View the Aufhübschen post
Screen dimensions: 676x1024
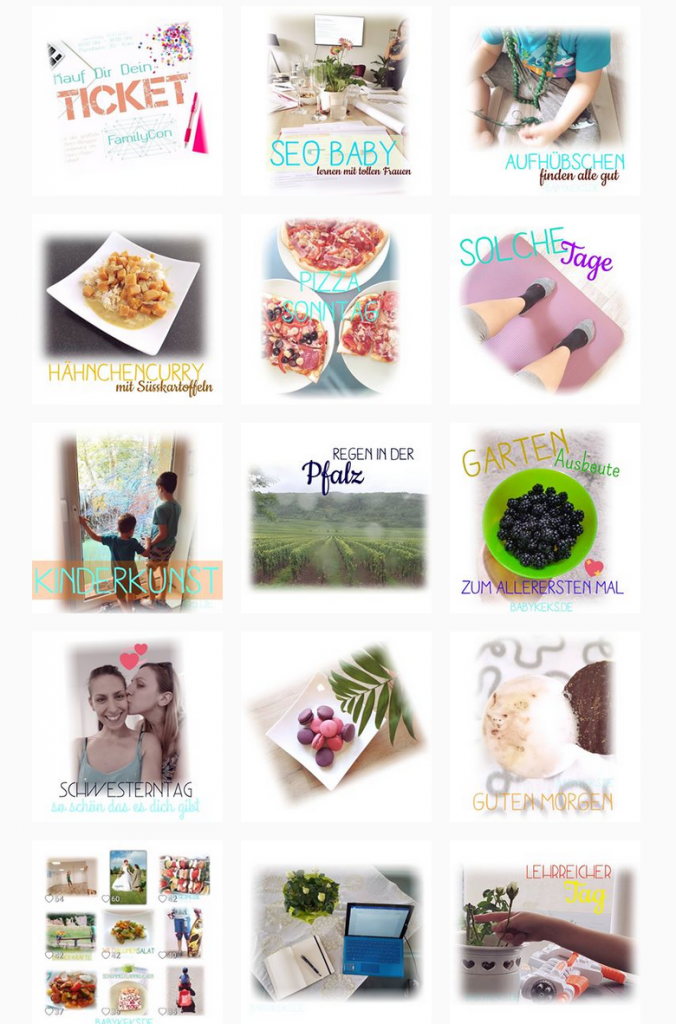545,101
